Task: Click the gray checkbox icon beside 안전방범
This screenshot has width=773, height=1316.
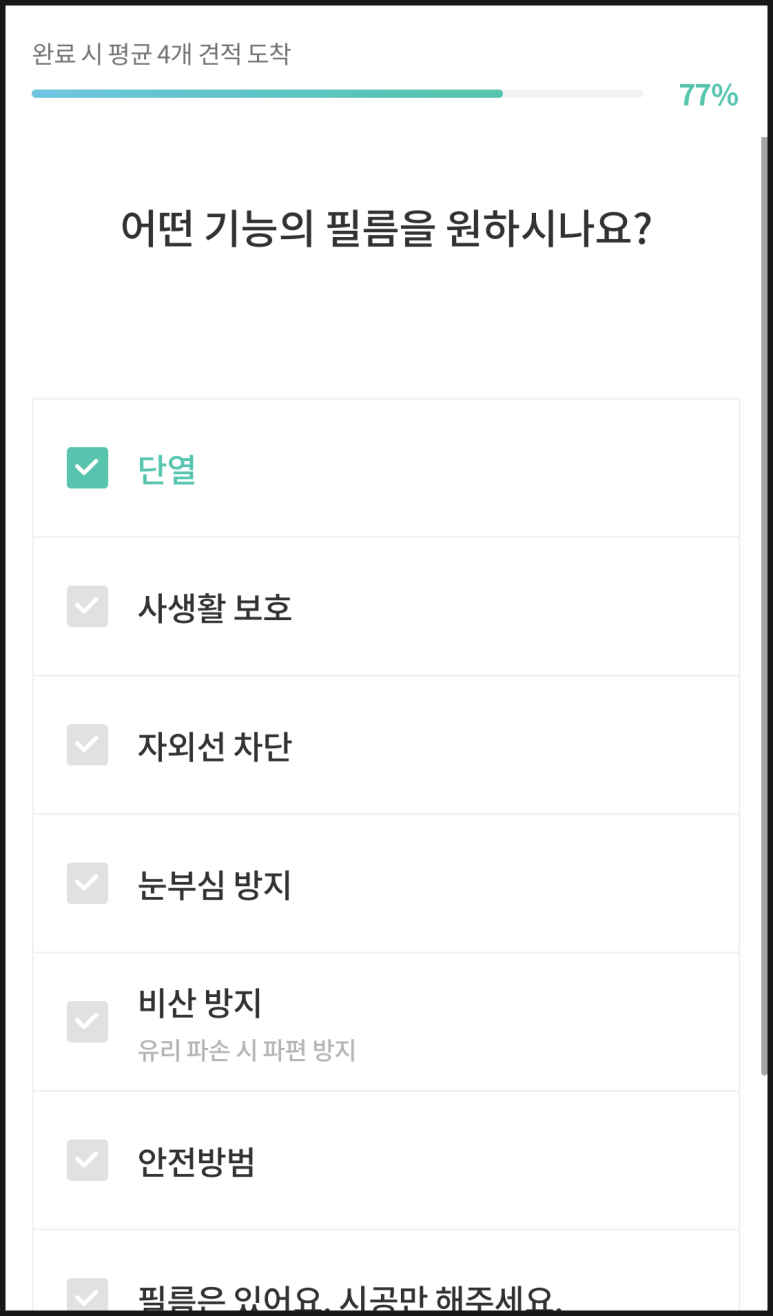Action: pyautogui.click(x=87, y=1160)
